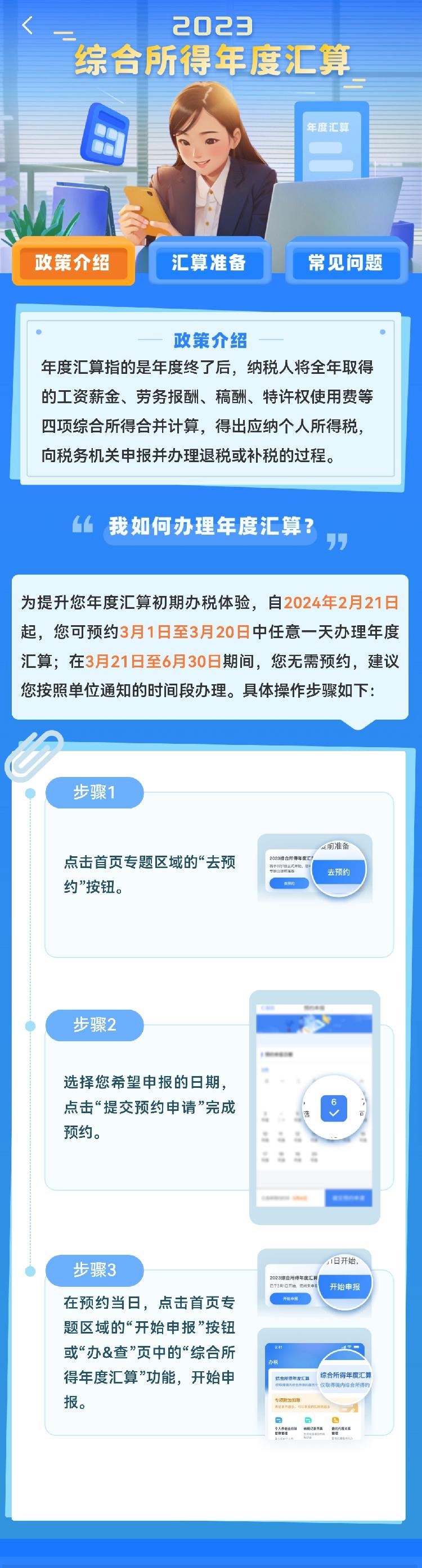Open the 常见问题 tab
The image size is (422, 1568).
pos(345,263)
